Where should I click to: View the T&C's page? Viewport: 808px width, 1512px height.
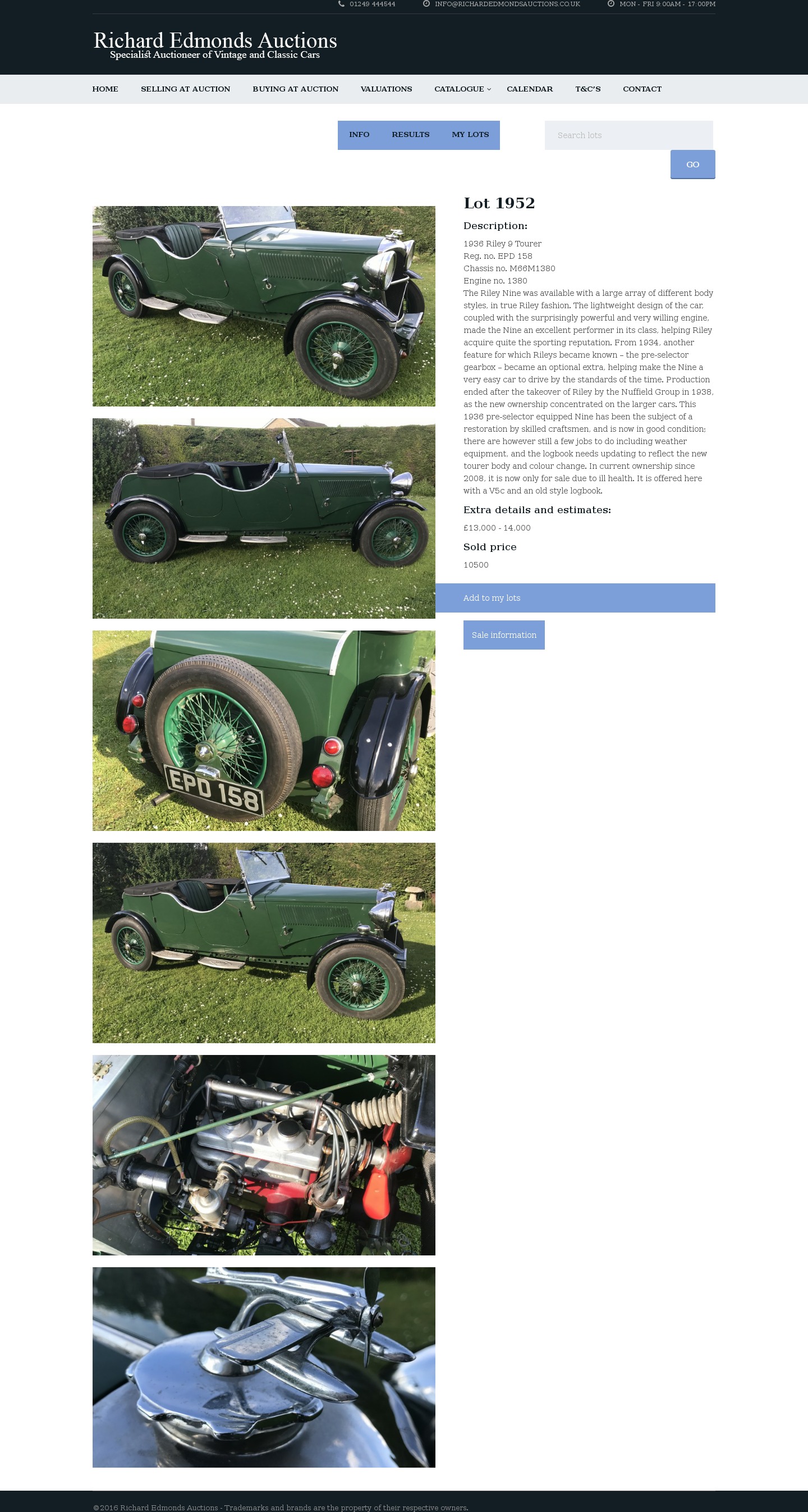click(x=587, y=89)
